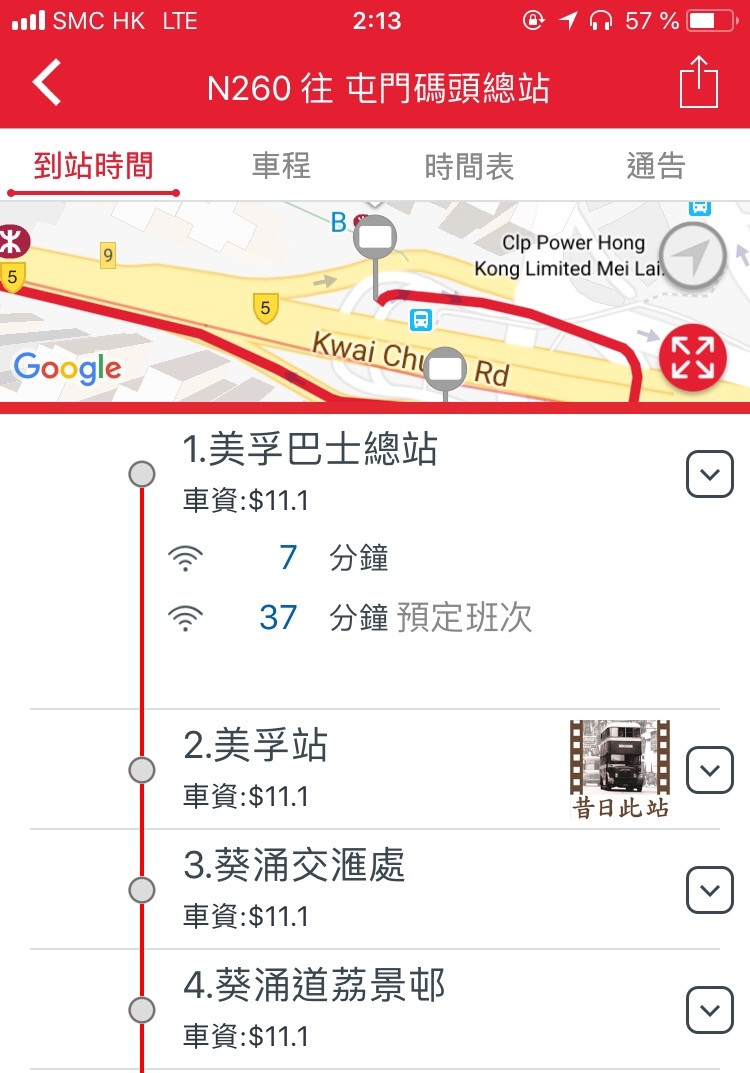This screenshot has width=750, height=1073.
Task: Switch to the 車程 tab
Action: [281, 166]
